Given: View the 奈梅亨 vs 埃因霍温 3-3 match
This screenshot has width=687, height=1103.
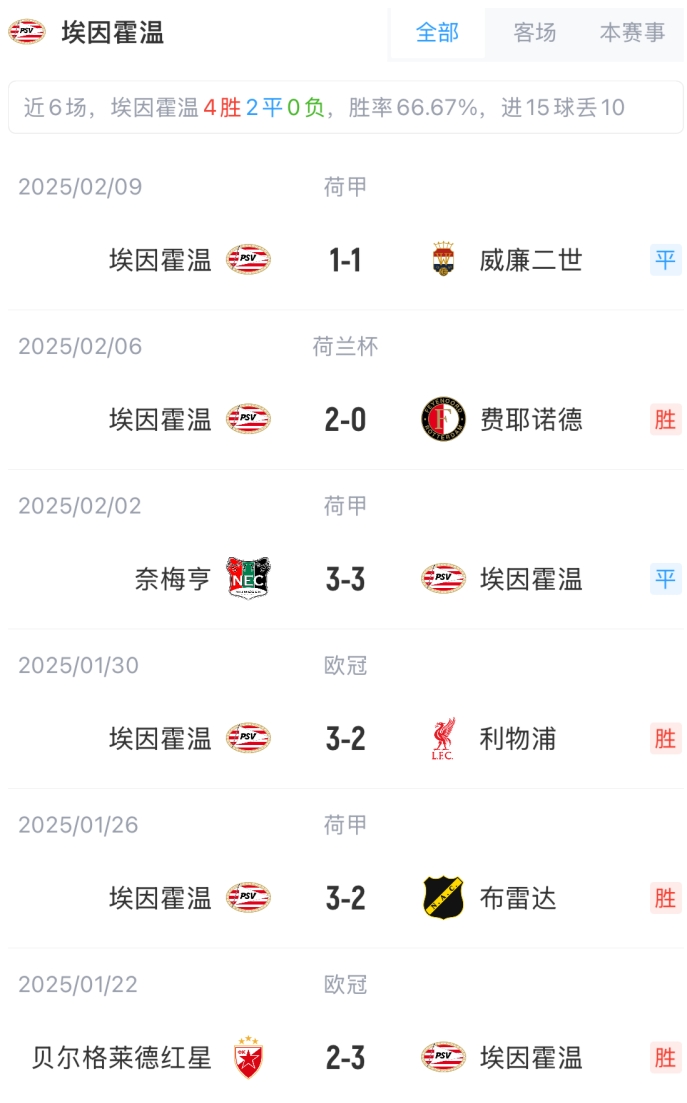Looking at the screenshot, I should pyautogui.click(x=345, y=579).
